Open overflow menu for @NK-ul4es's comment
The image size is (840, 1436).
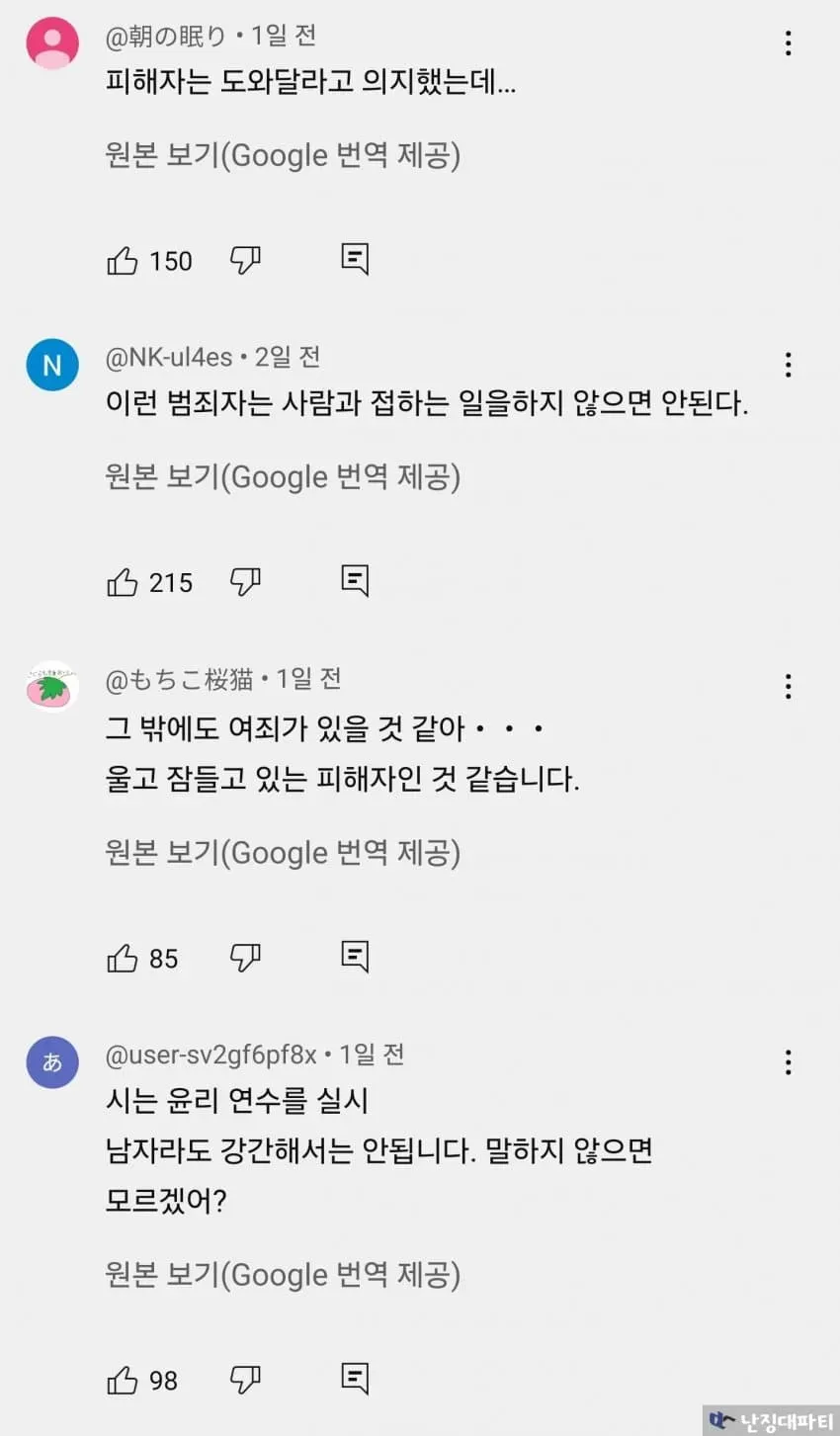pos(788,365)
